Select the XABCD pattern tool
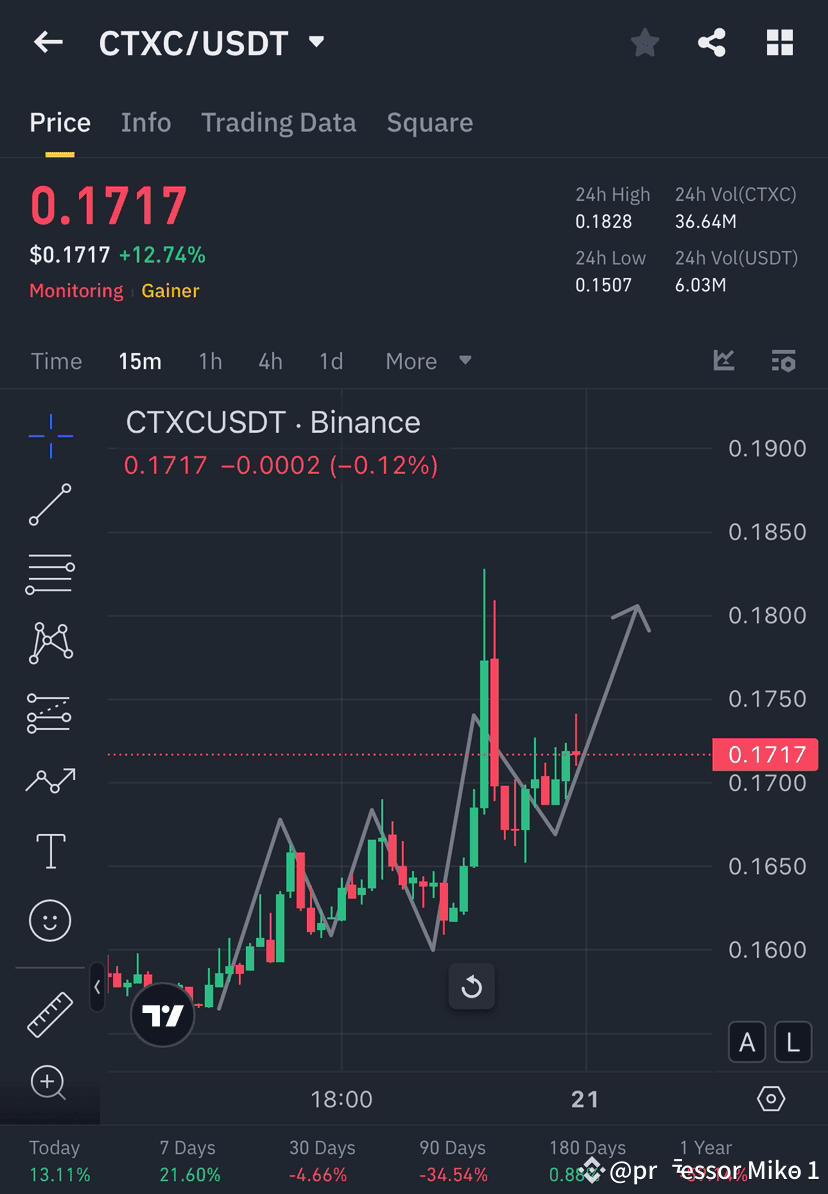Screen dimensions: 828x1194 click(50, 643)
